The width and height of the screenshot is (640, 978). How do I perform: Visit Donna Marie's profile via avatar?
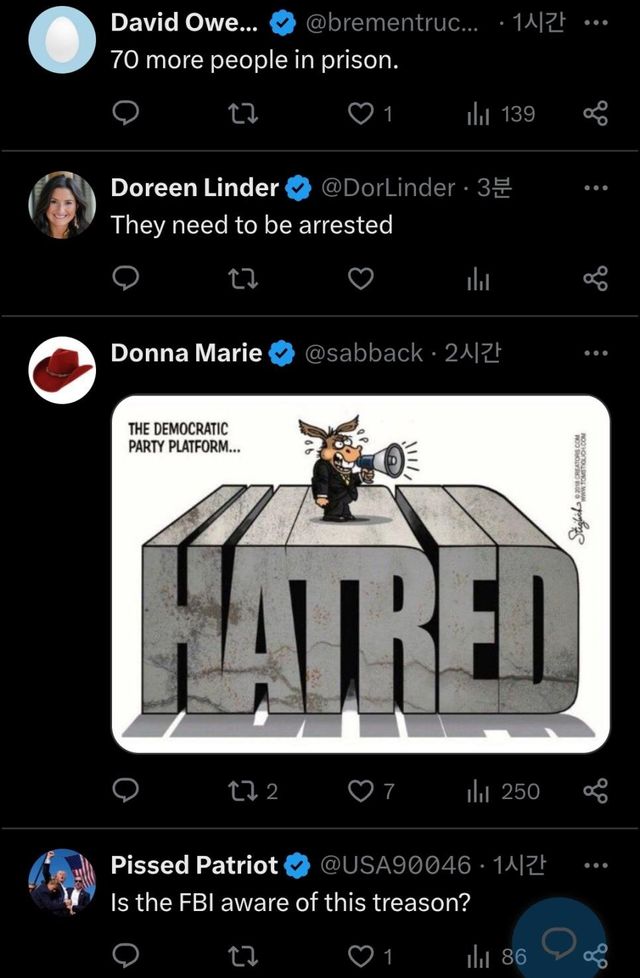coord(62,370)
